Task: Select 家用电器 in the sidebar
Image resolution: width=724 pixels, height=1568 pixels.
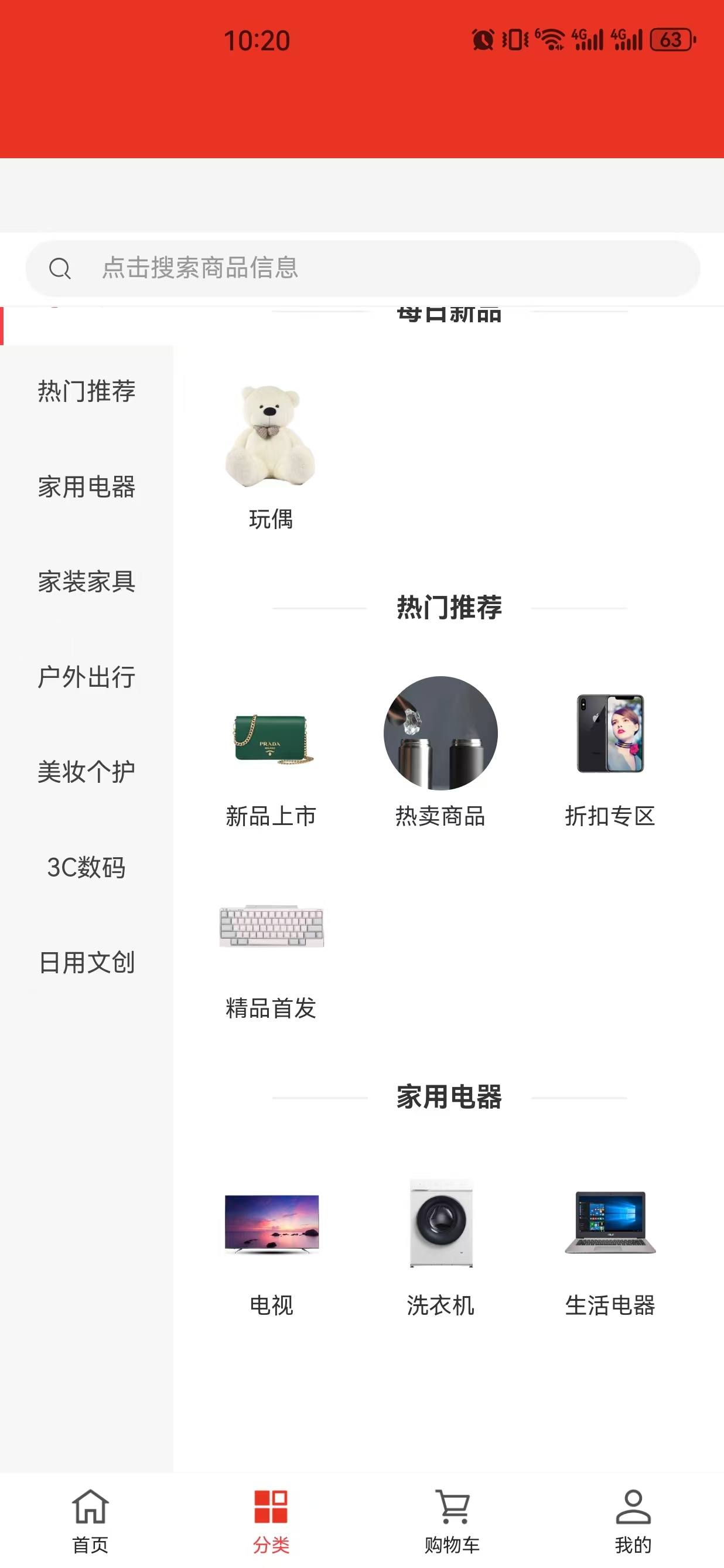Action: 86,487
